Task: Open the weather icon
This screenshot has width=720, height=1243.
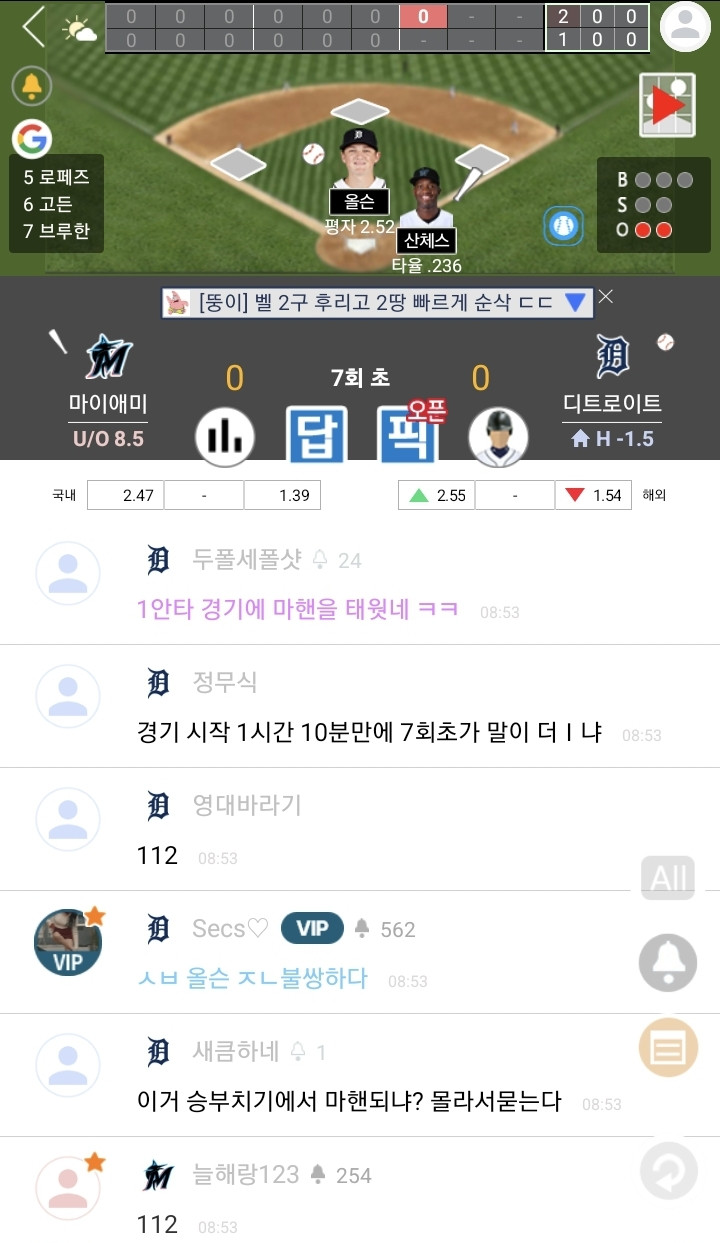Action: pos(79,29)
